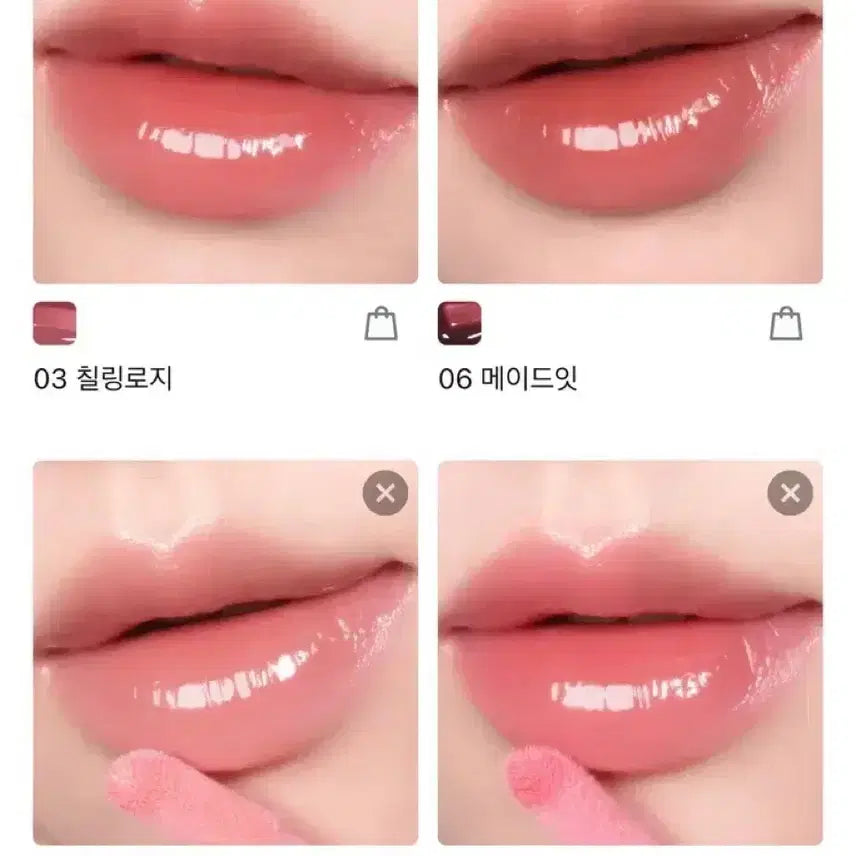This screenshot has height=856, width=856.
Task: Add 06 메이드잇 to shopping bag
Action: pos(786,323)
